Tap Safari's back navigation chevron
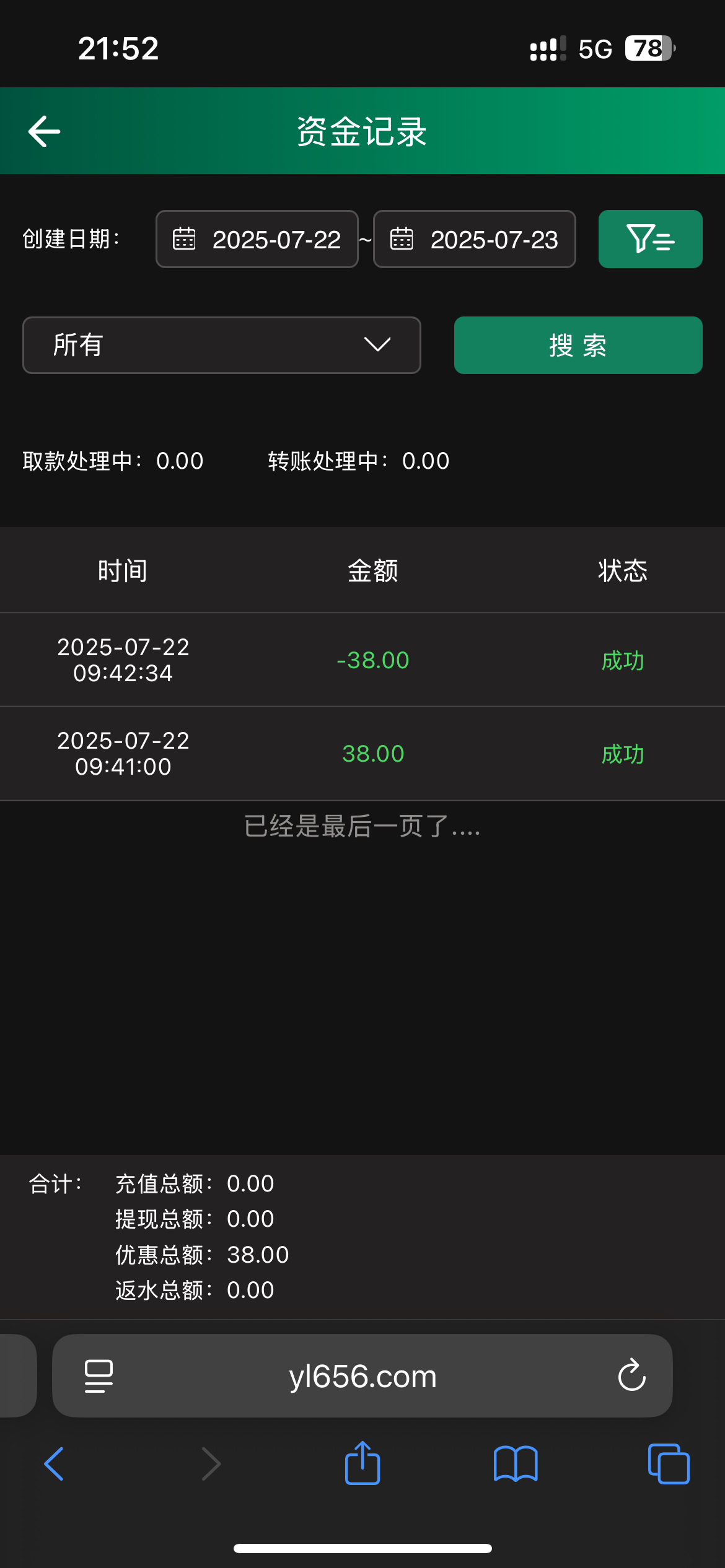This screenshot has height=1568, width=725. (x=55, y=1464)
